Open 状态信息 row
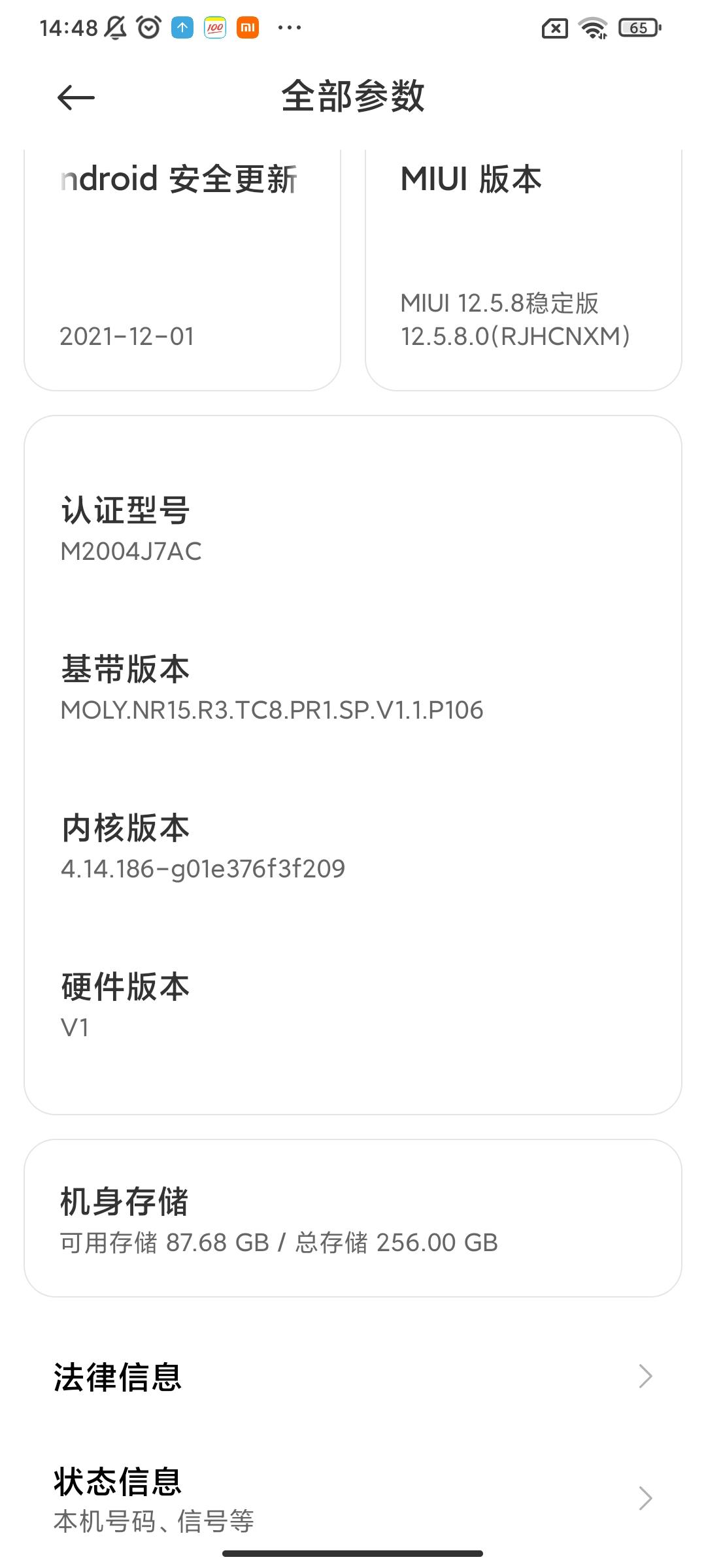 coord(353,1497)
